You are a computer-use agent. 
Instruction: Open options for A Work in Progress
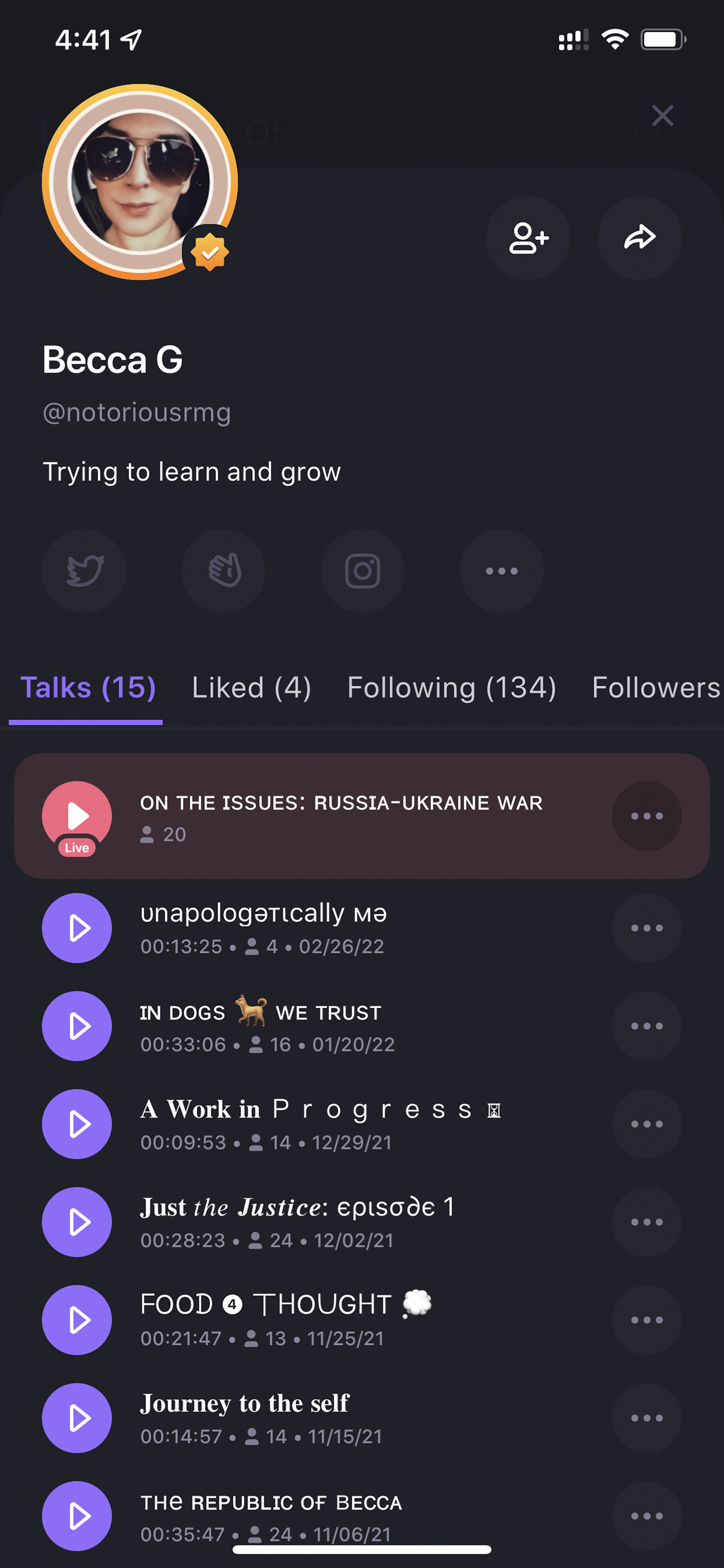pyautogui.click(x=647, y=1123)
